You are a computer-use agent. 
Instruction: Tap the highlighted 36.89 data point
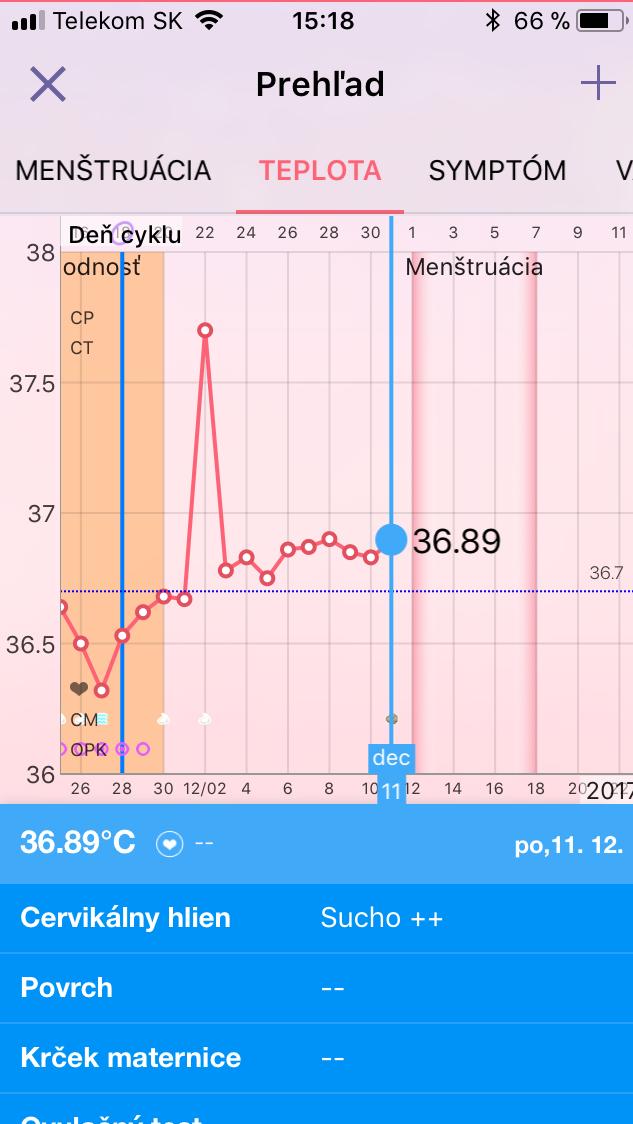(x=391, y=539)
